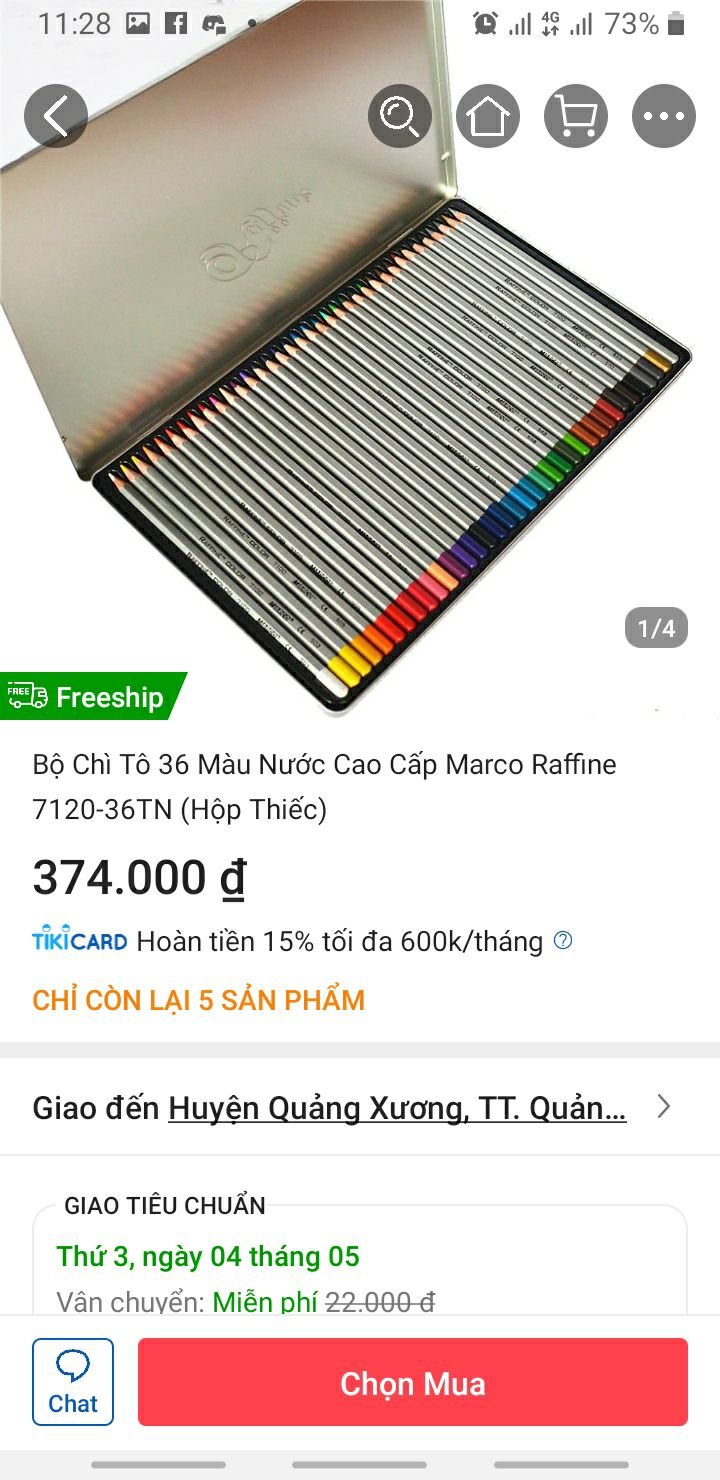Tap the product photo of colored pencils
Image resolution: width=720 pixels, height=1480 pixels.
[360, 420]
